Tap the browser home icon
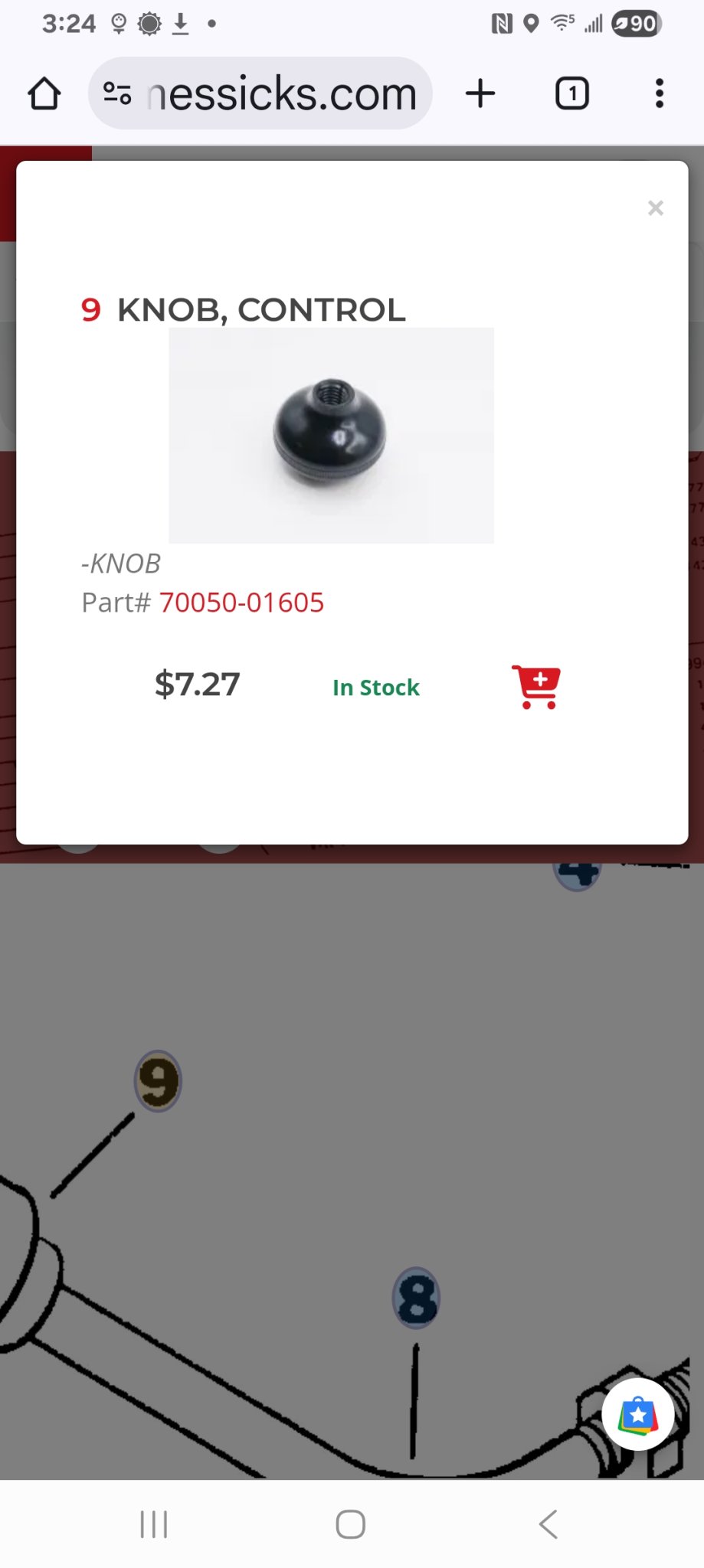 point(44,94)
